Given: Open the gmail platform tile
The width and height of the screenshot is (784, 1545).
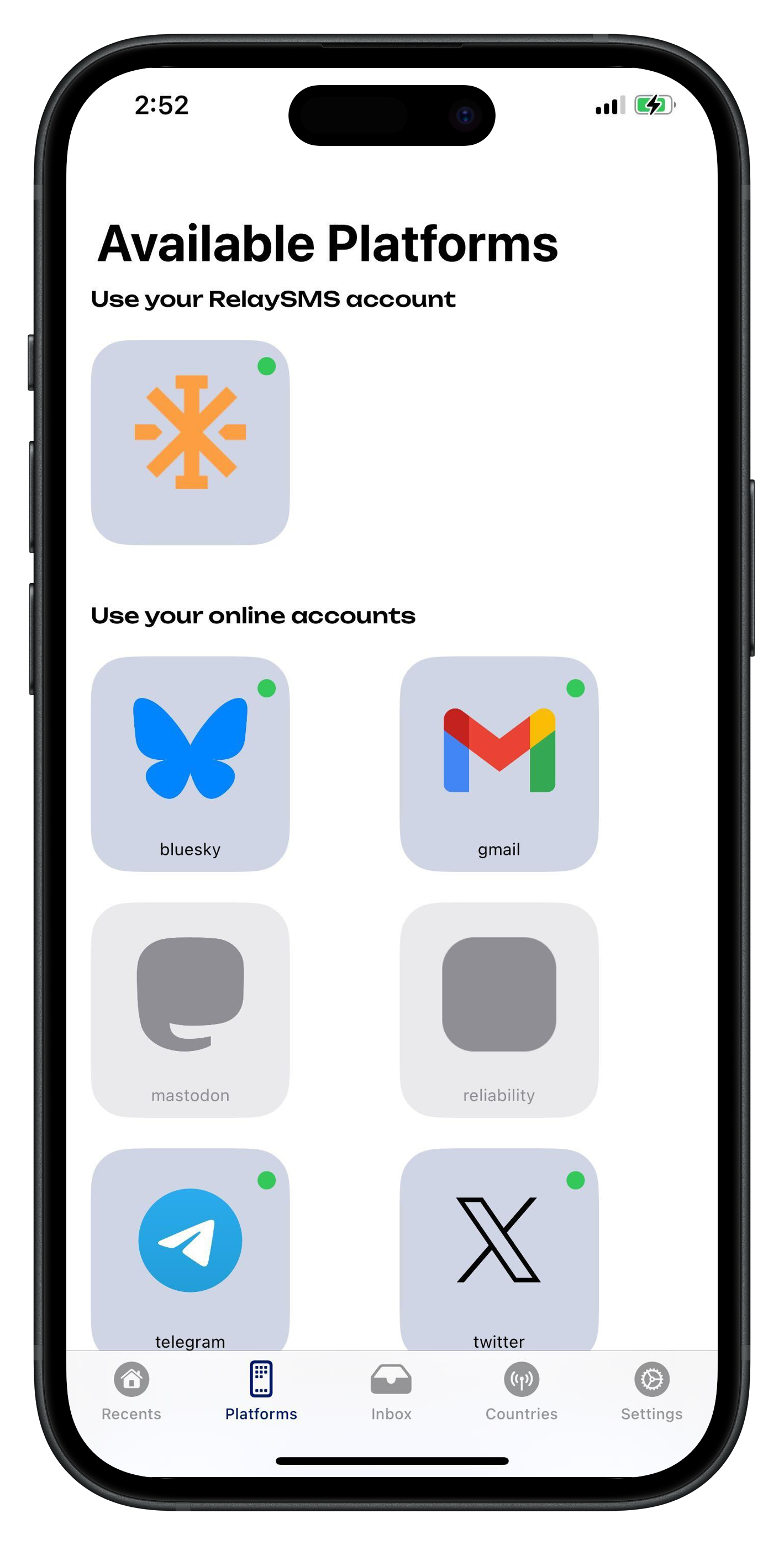Looking at the screenshot, I should pyautogui.click(x=498, y=763).
